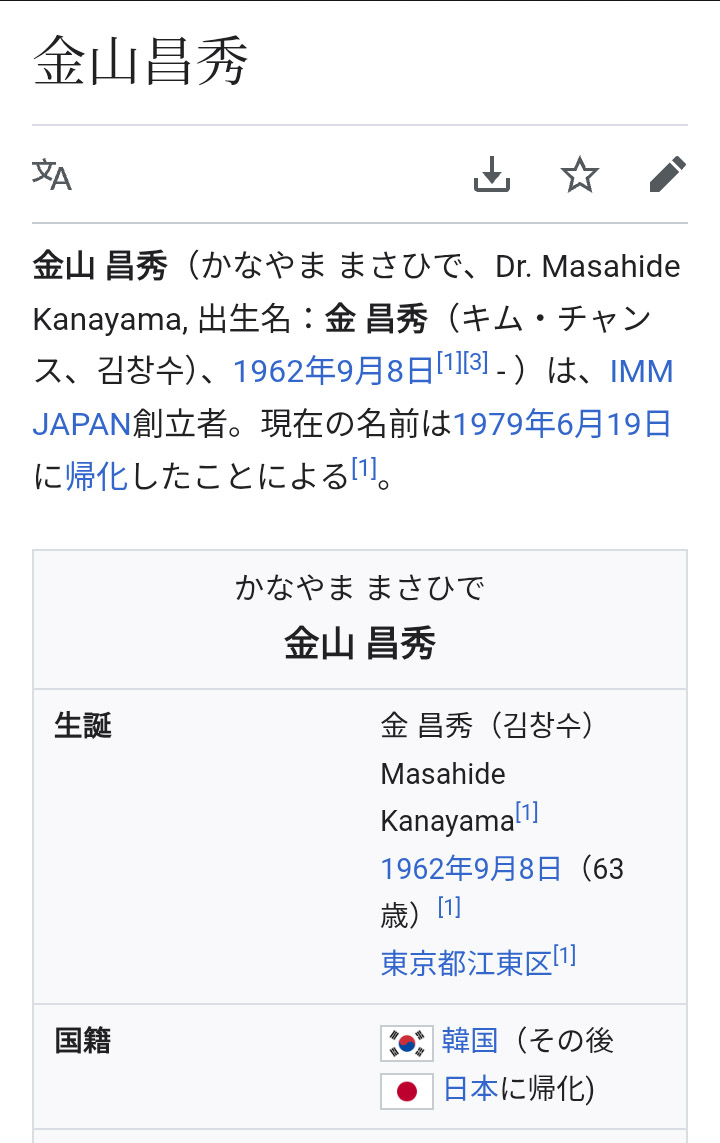Open the 1979年6月19日 date link
This screenshot has height=1143, width=720.
coord(562,424)
